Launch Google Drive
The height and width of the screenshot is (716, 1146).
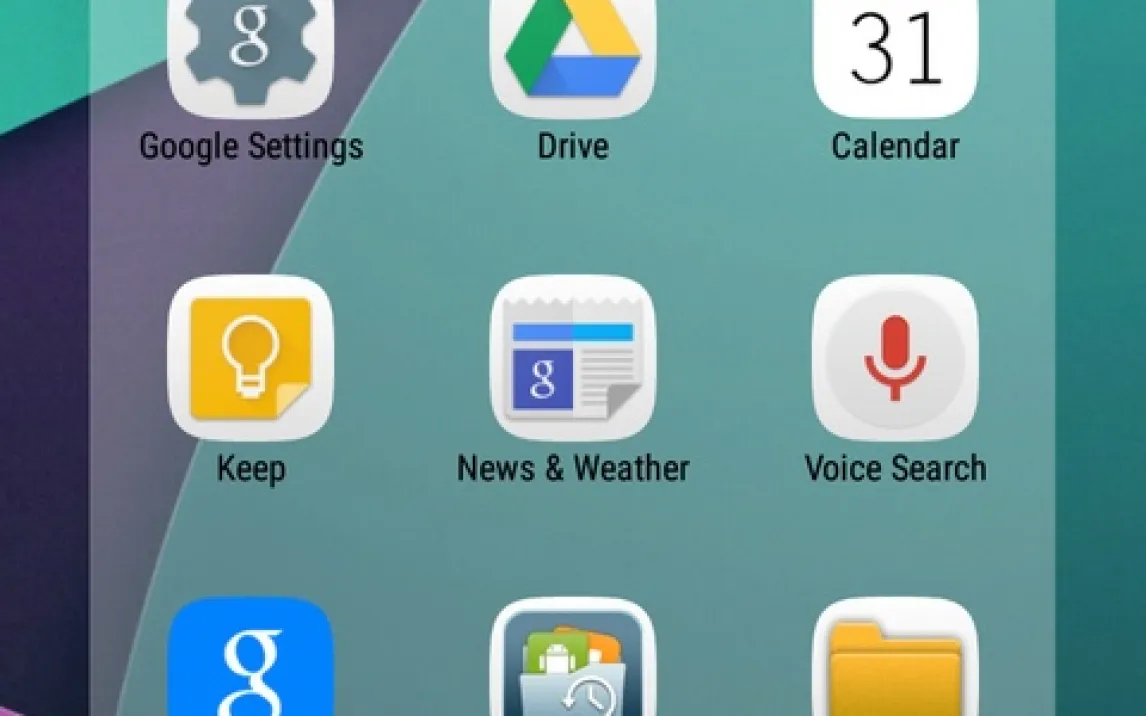point(573,55)
